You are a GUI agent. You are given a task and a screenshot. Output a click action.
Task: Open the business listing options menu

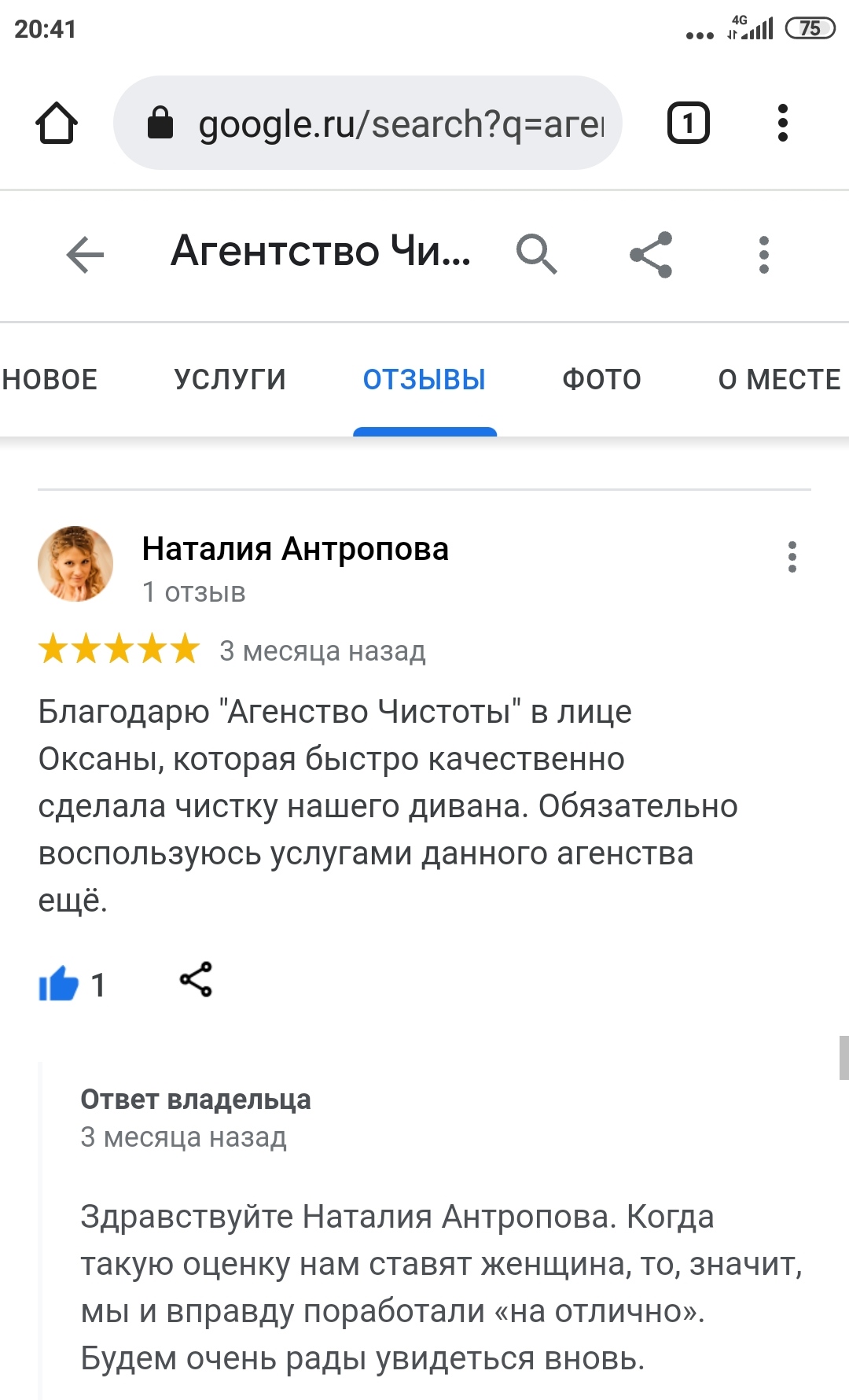tap(763, 255)
